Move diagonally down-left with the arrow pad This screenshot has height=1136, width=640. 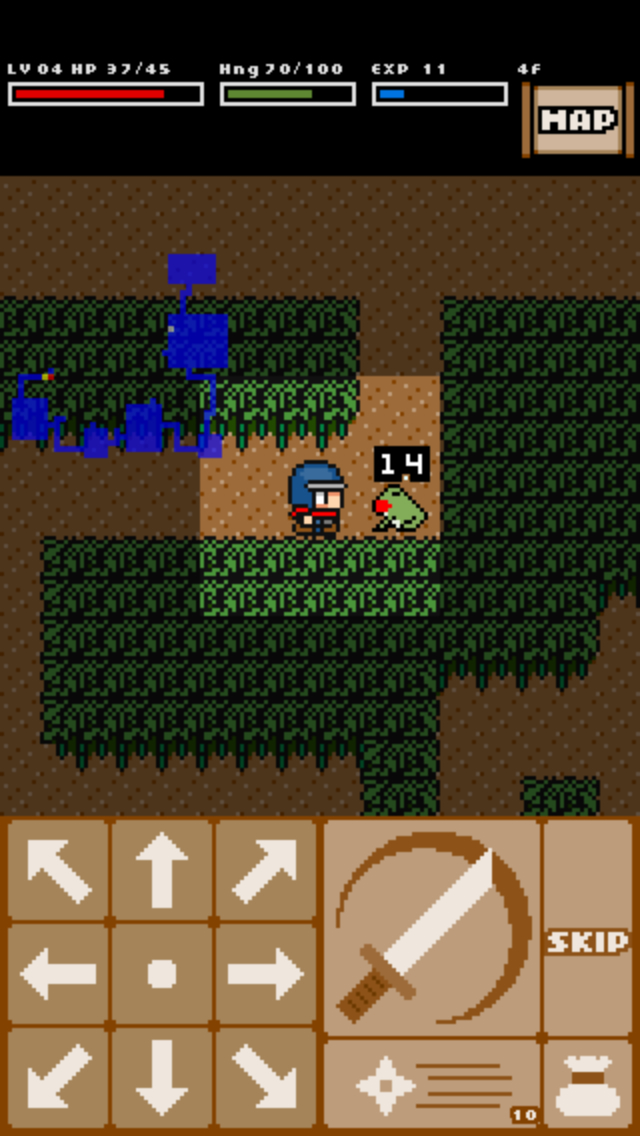click(x=59, y=1077)
